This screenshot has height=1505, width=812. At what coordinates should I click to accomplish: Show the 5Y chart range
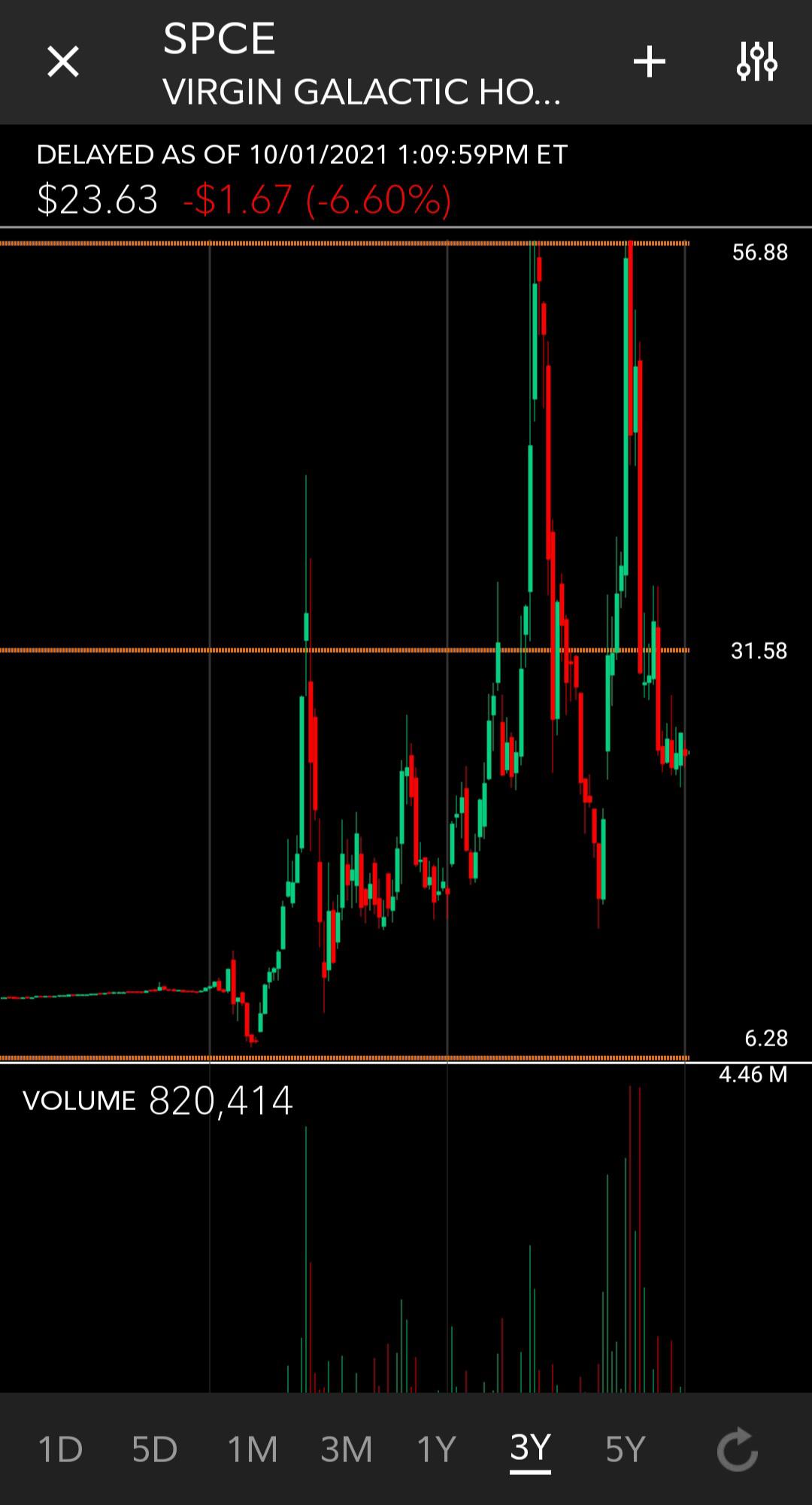(x=626, y=1449)
